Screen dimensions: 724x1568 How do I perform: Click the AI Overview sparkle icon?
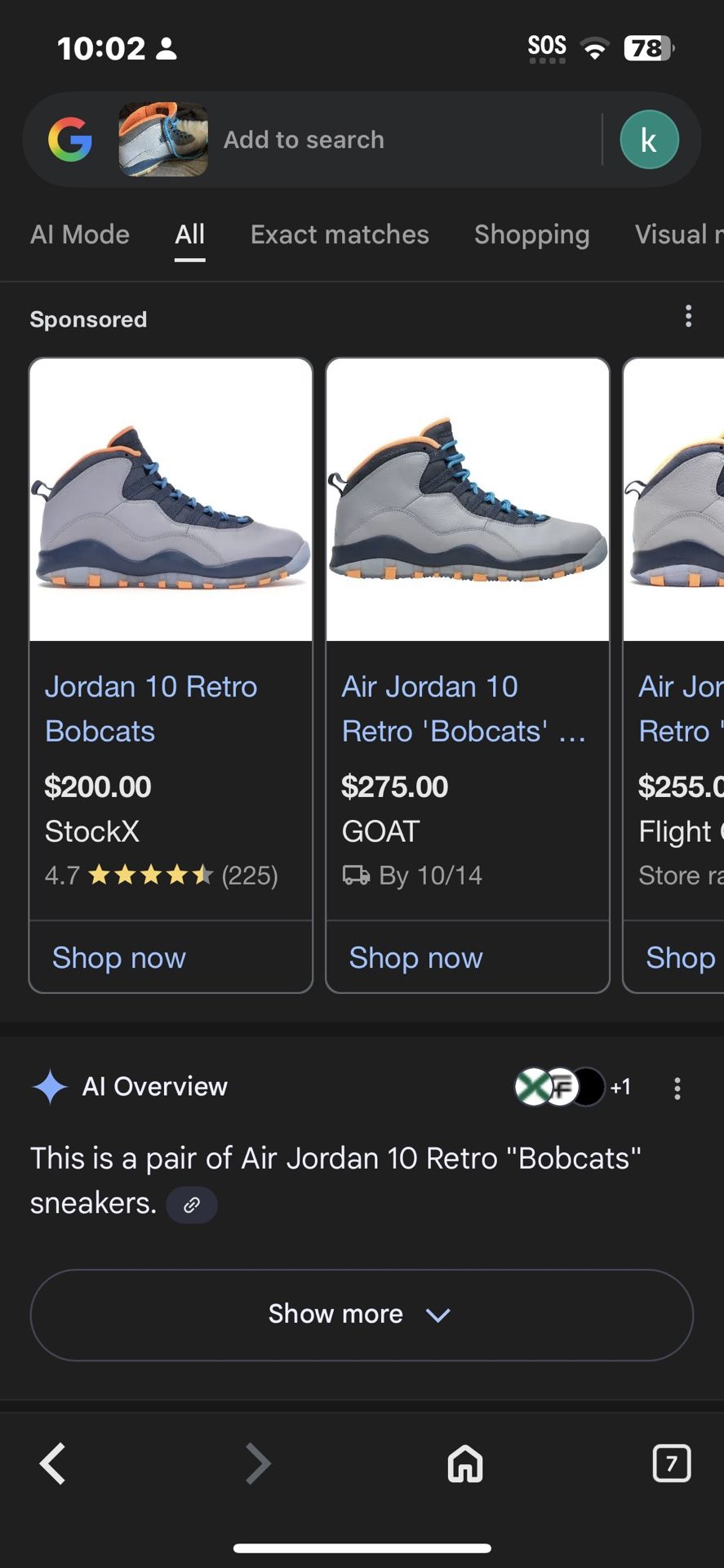pyautogui.click(x=51, y=1086)
